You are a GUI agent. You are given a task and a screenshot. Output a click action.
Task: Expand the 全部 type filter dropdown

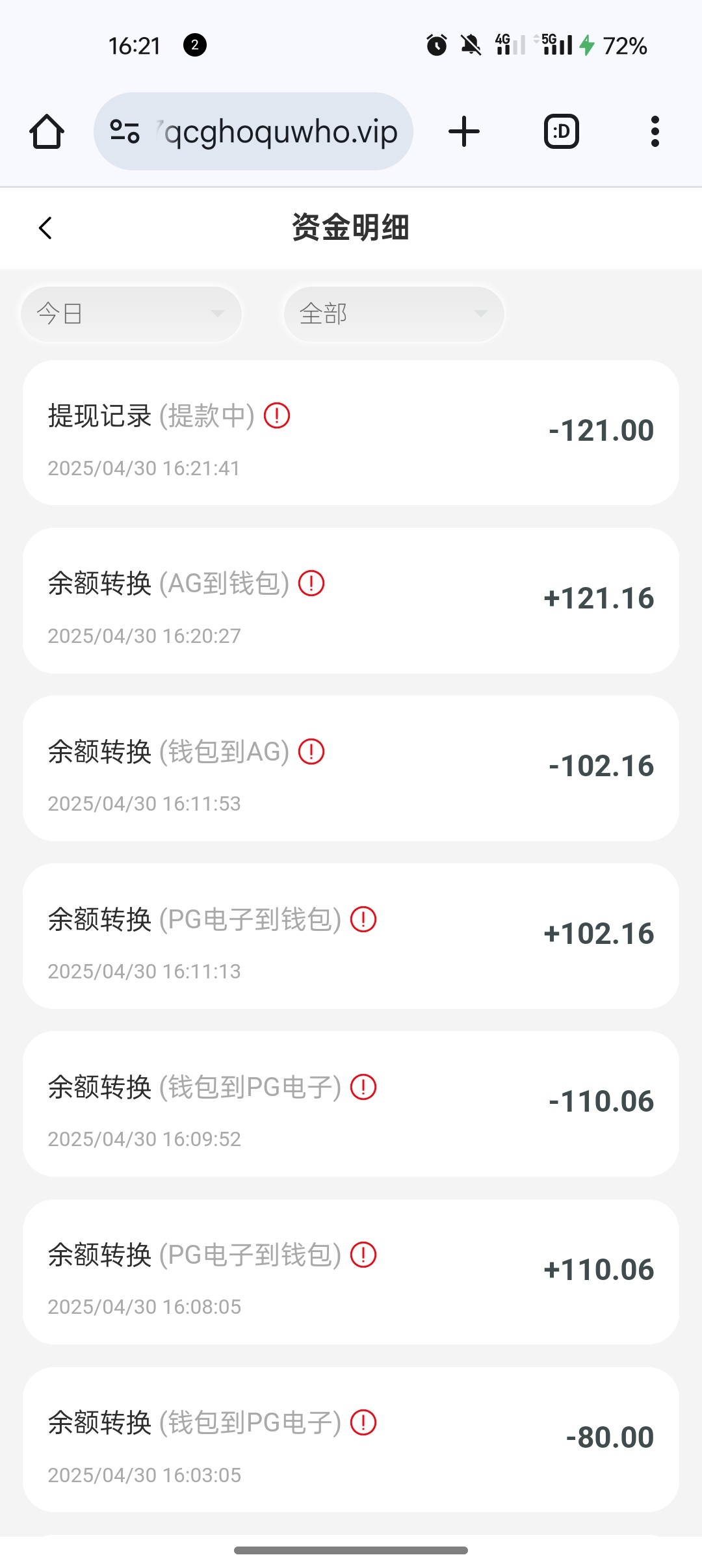coord(394,314)
